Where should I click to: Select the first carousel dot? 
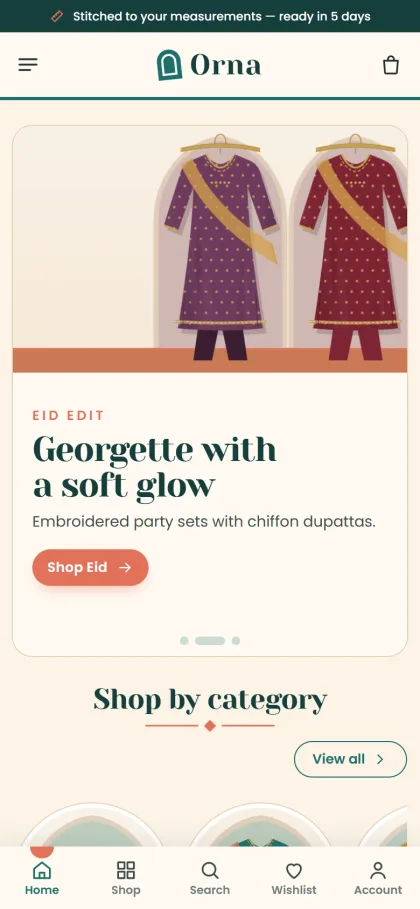coord(184,641)
